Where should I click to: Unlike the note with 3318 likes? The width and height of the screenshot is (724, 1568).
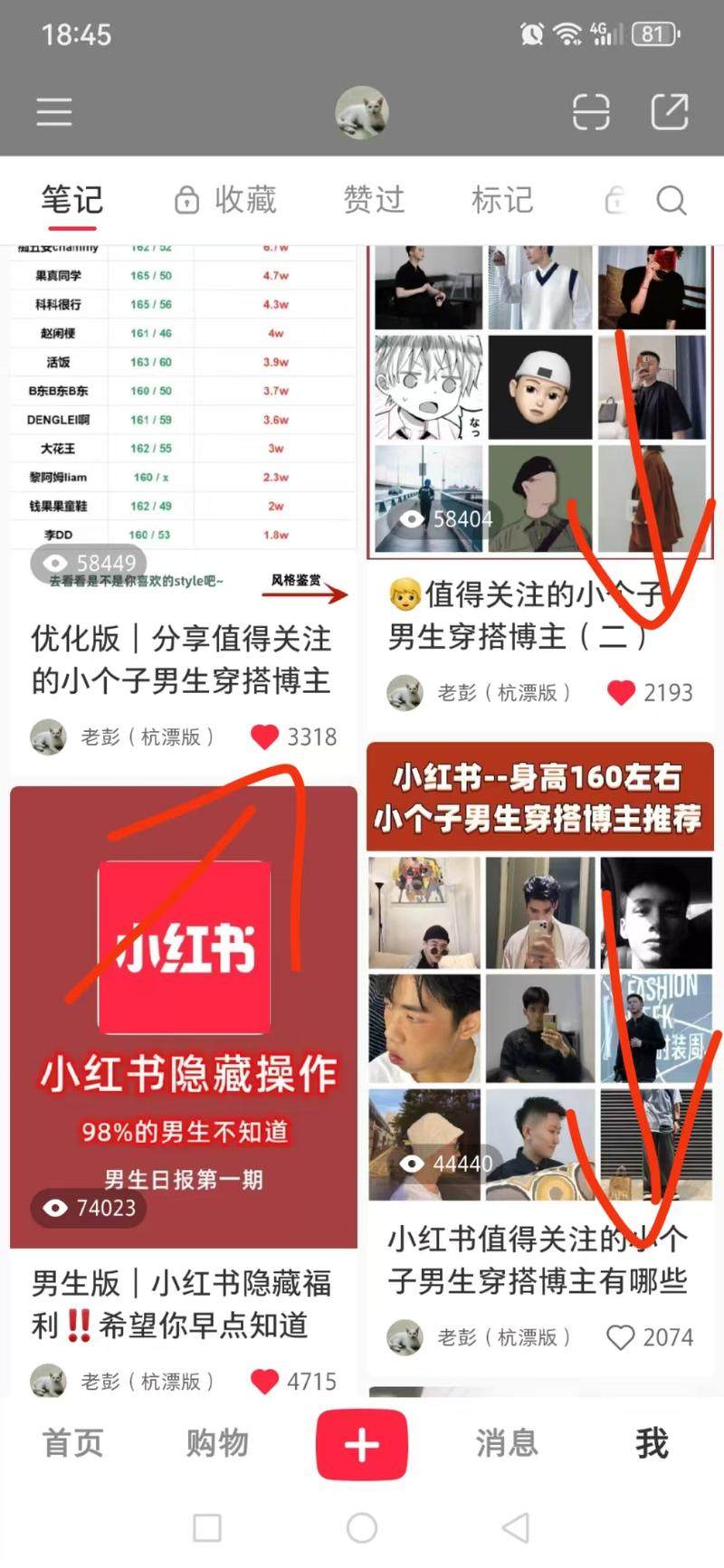pyautogui.click(x=264, y=736)
